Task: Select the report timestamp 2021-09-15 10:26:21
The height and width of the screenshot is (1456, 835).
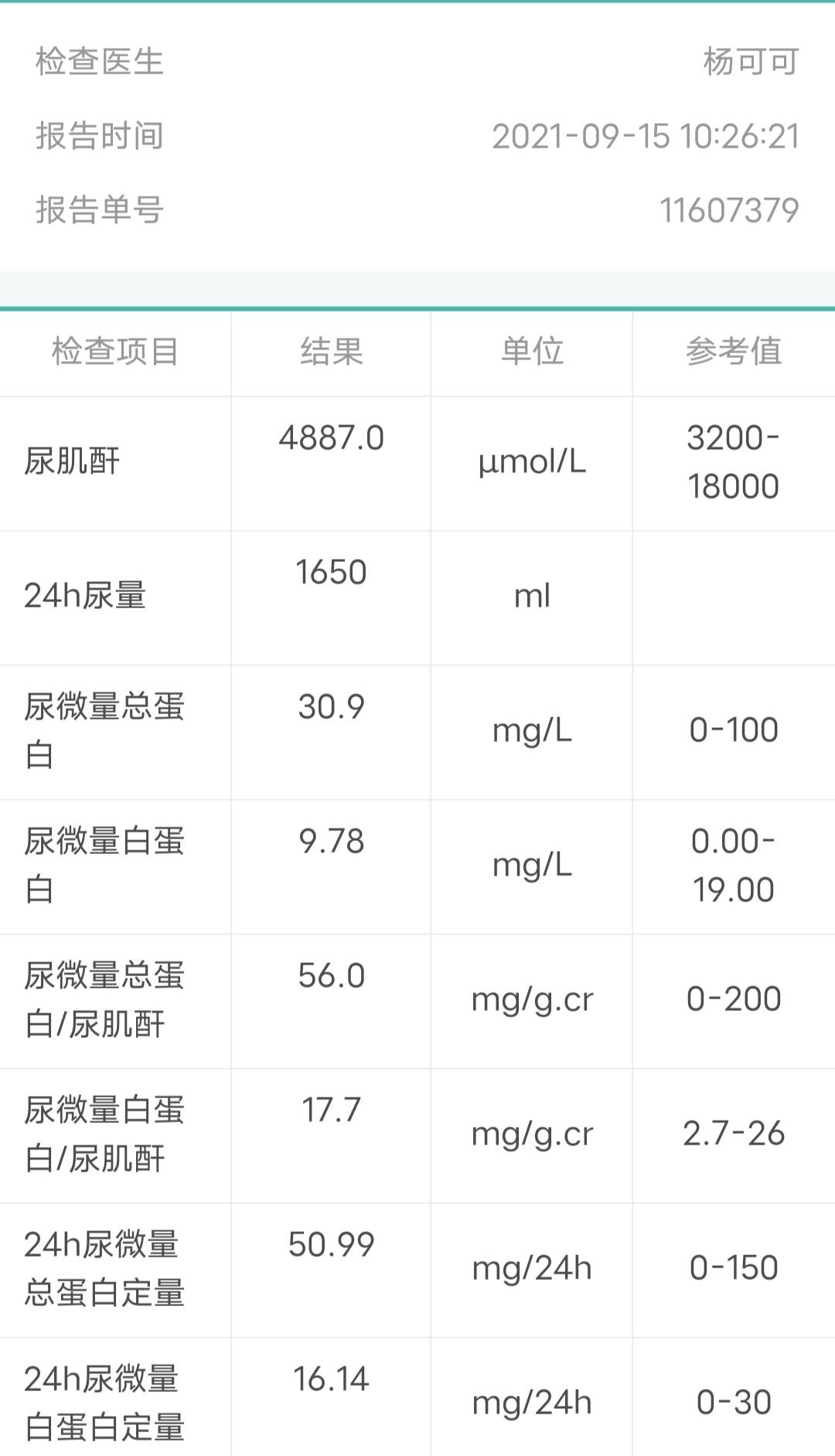Action: 646,137
